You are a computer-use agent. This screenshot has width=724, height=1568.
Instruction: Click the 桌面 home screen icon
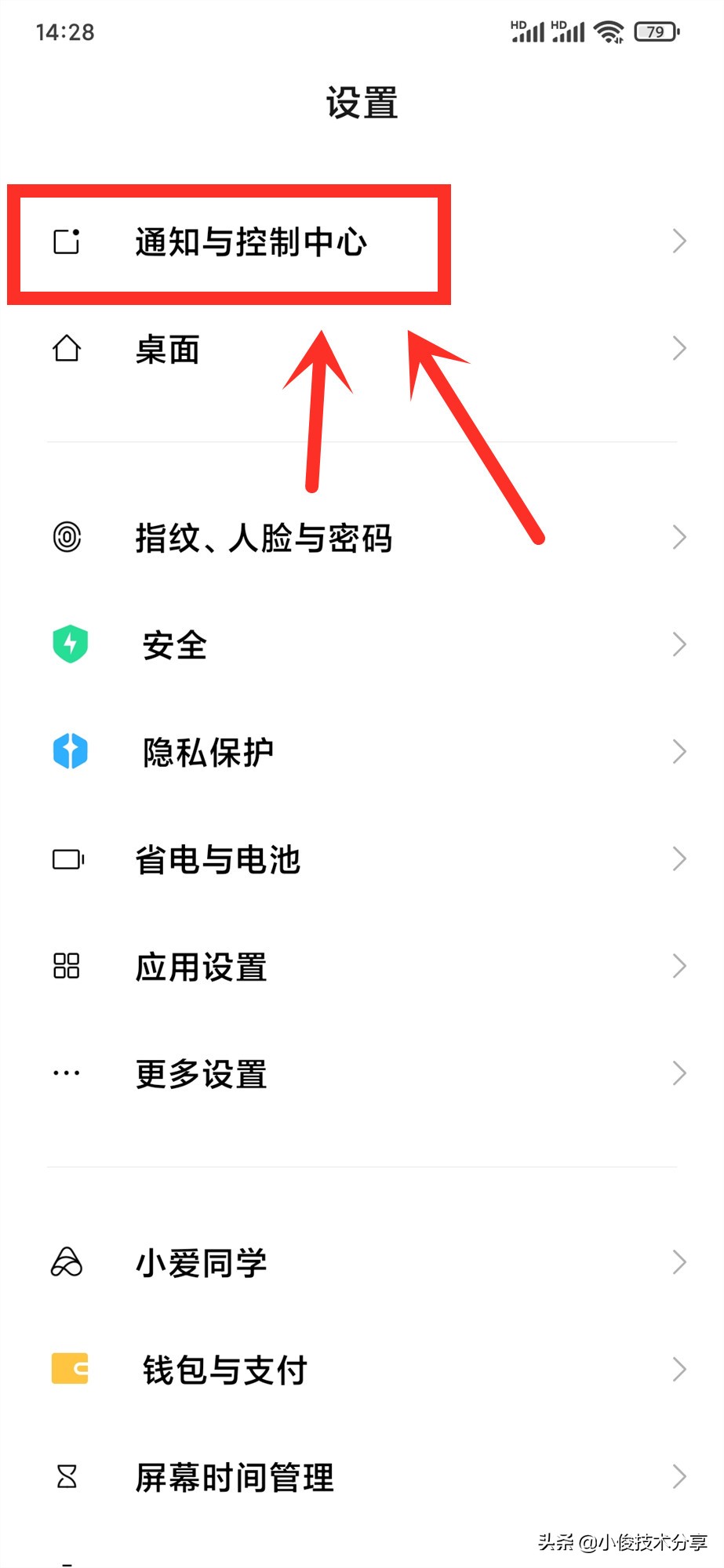[x=67, y=349]
